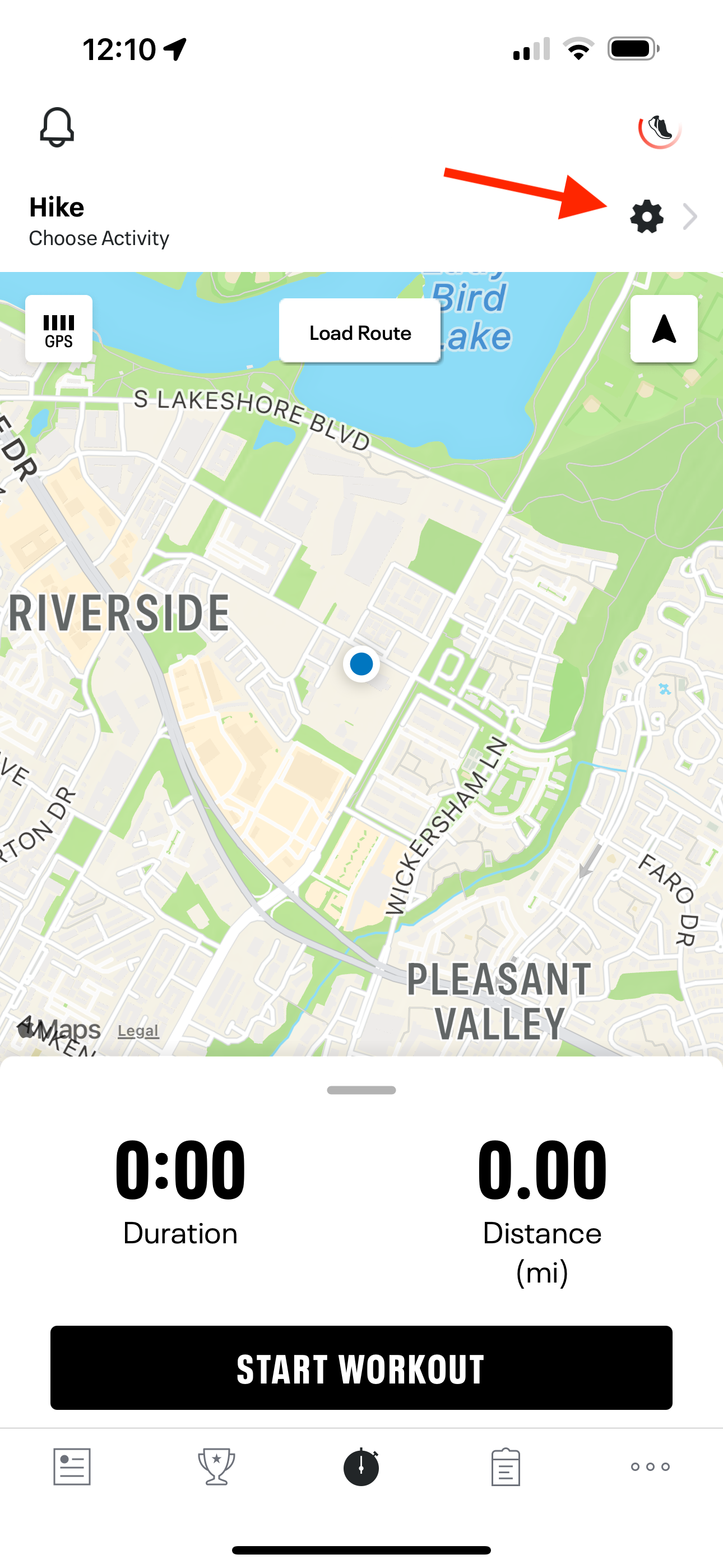This screenshot has height=1568, width=723.
Task: Open the Choose Activity chevron
Action: (x=689, y=216)
